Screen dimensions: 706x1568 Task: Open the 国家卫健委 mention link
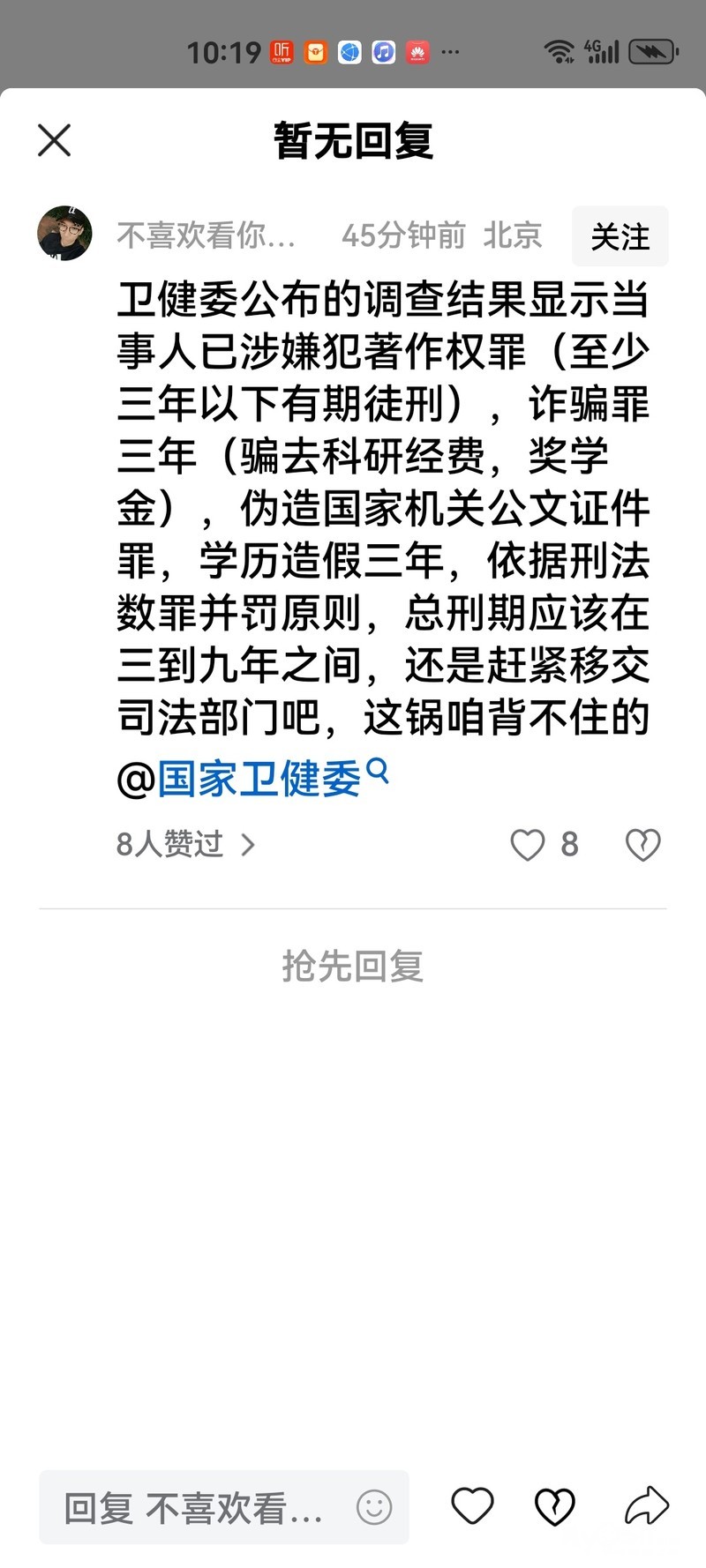pyautogui.click(x=259, y=780)
